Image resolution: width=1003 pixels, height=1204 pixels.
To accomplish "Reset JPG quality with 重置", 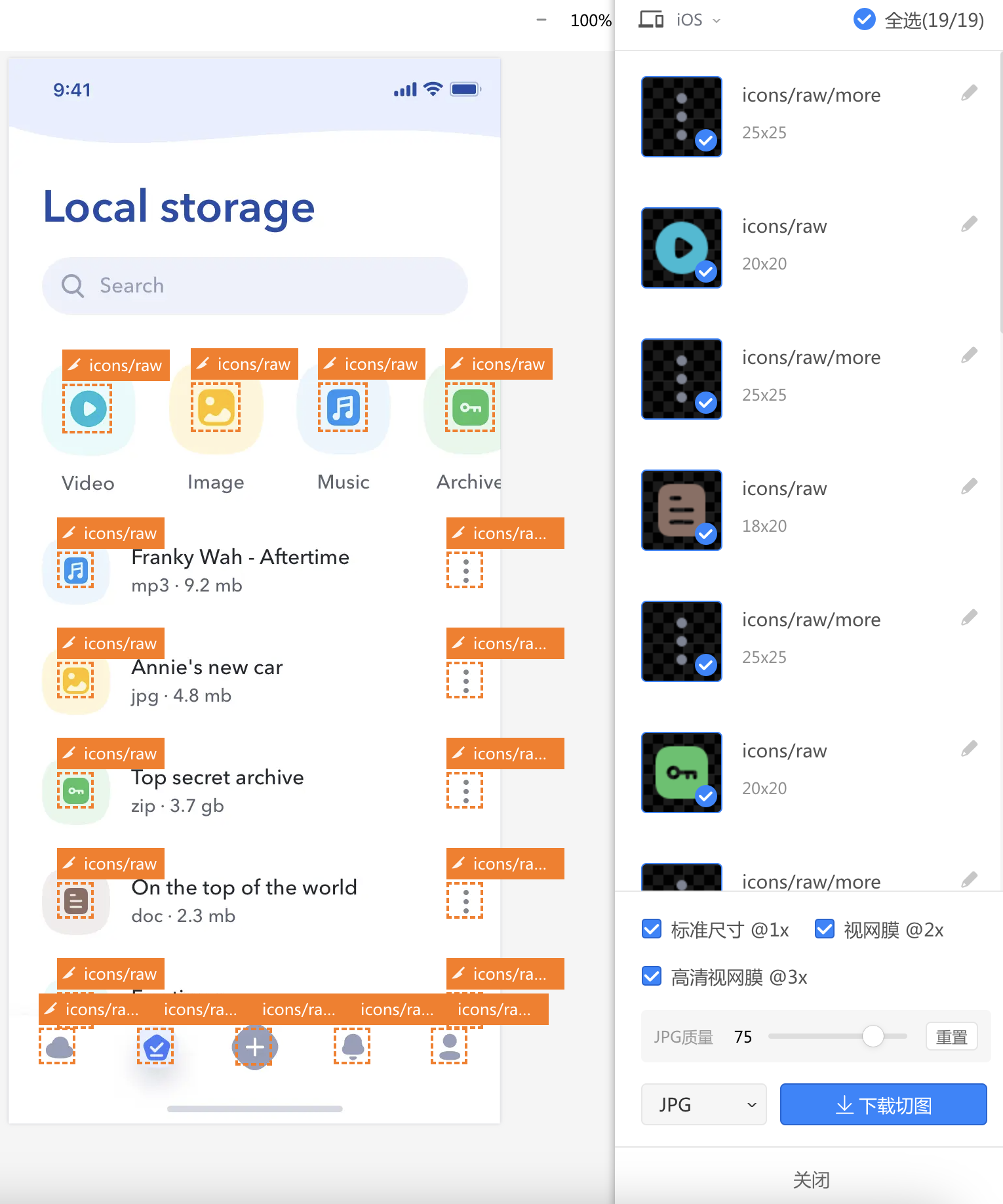I will (951, 1037).
